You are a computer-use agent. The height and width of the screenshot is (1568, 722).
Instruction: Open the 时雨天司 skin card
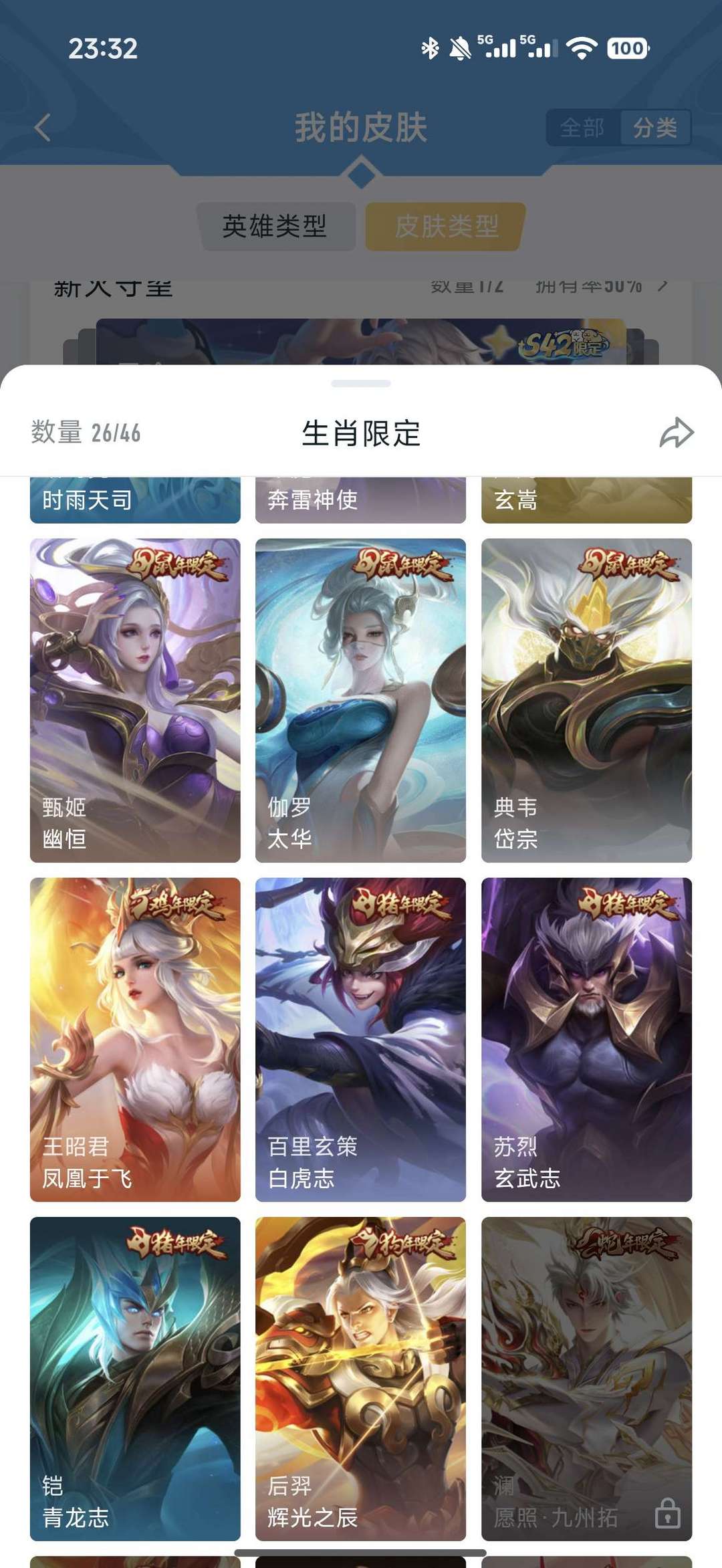tap(135, 500)
